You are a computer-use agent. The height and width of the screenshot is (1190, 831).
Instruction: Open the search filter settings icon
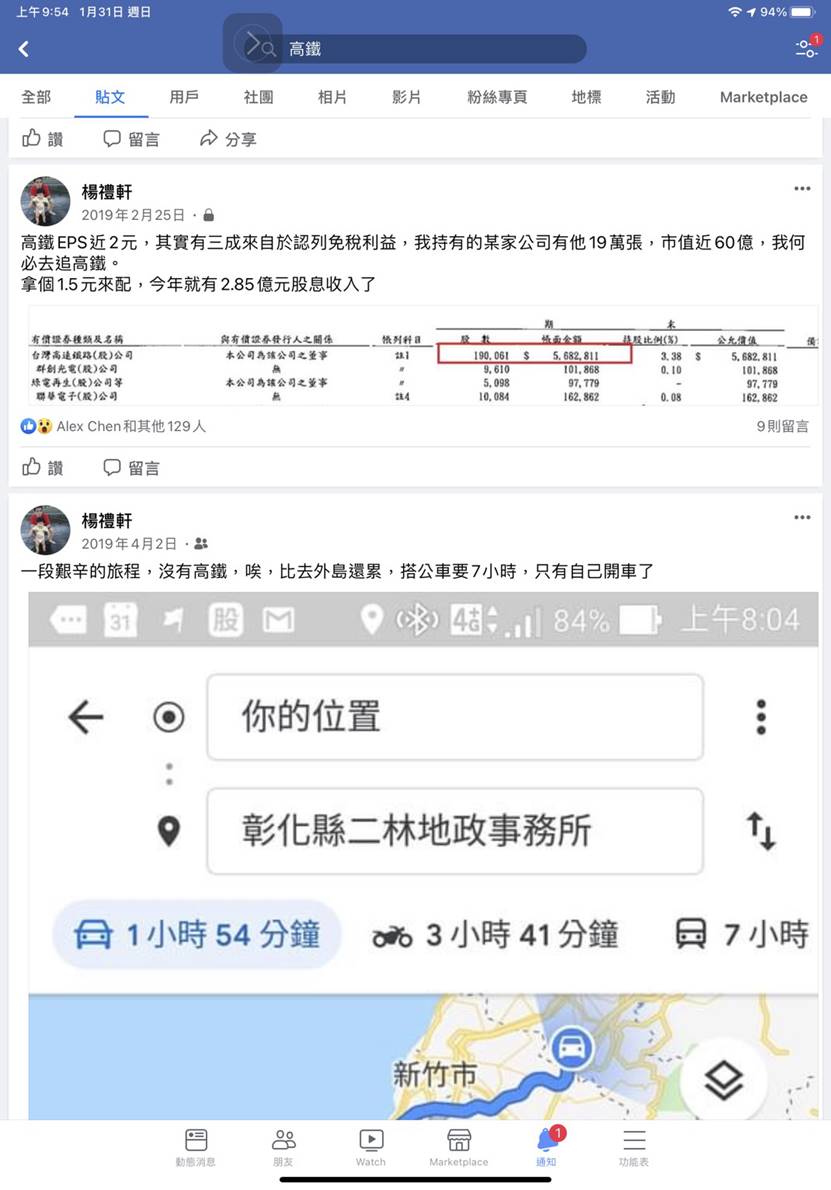point(806,49)
